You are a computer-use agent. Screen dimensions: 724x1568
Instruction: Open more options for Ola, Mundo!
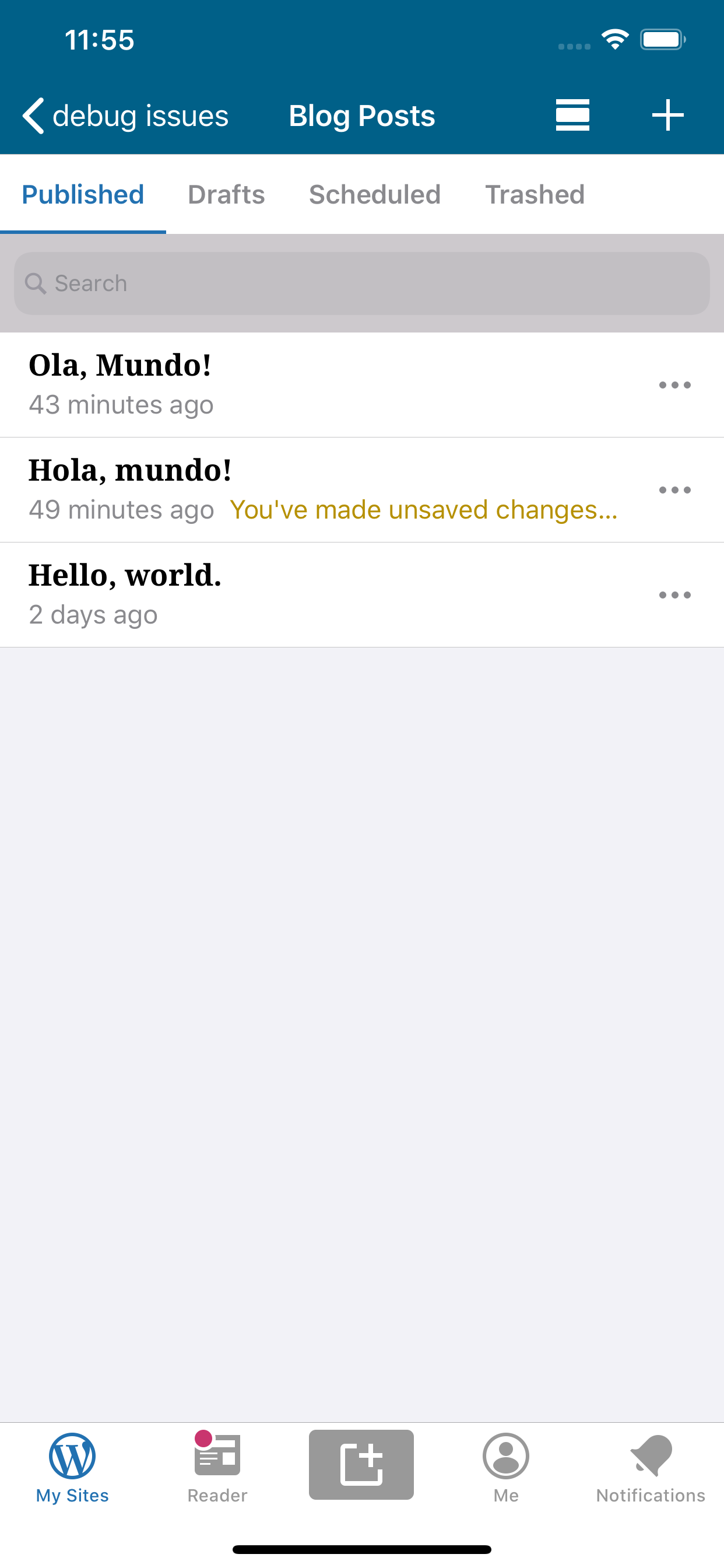[674, 386]
